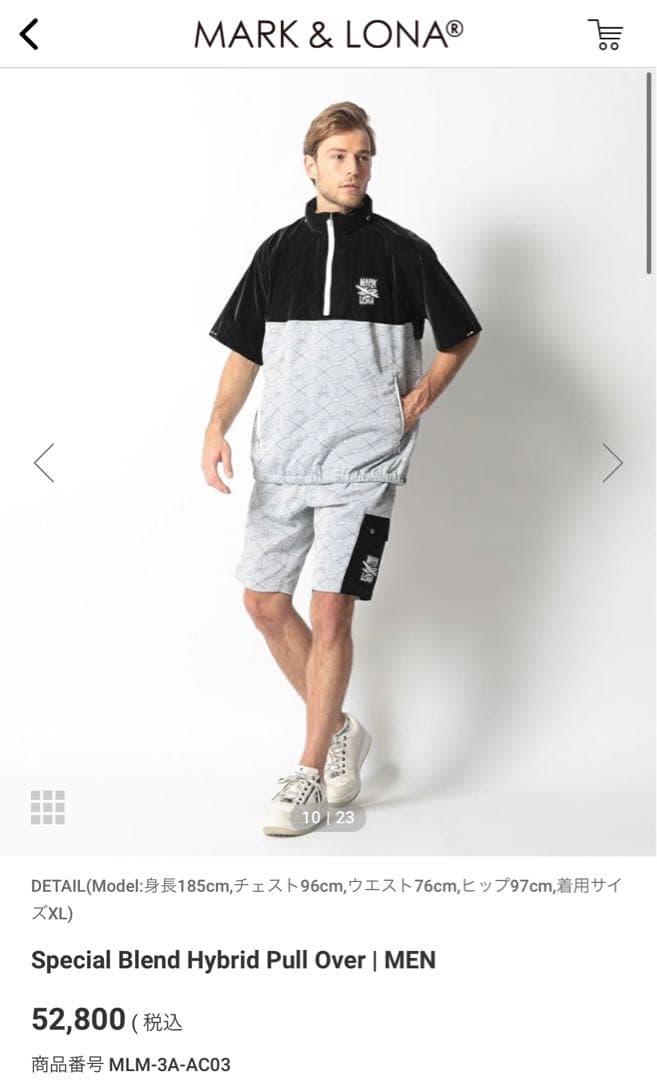Open the shopping cart
The height and width of the screenshot is (1080, 657).
click(605, 34)
